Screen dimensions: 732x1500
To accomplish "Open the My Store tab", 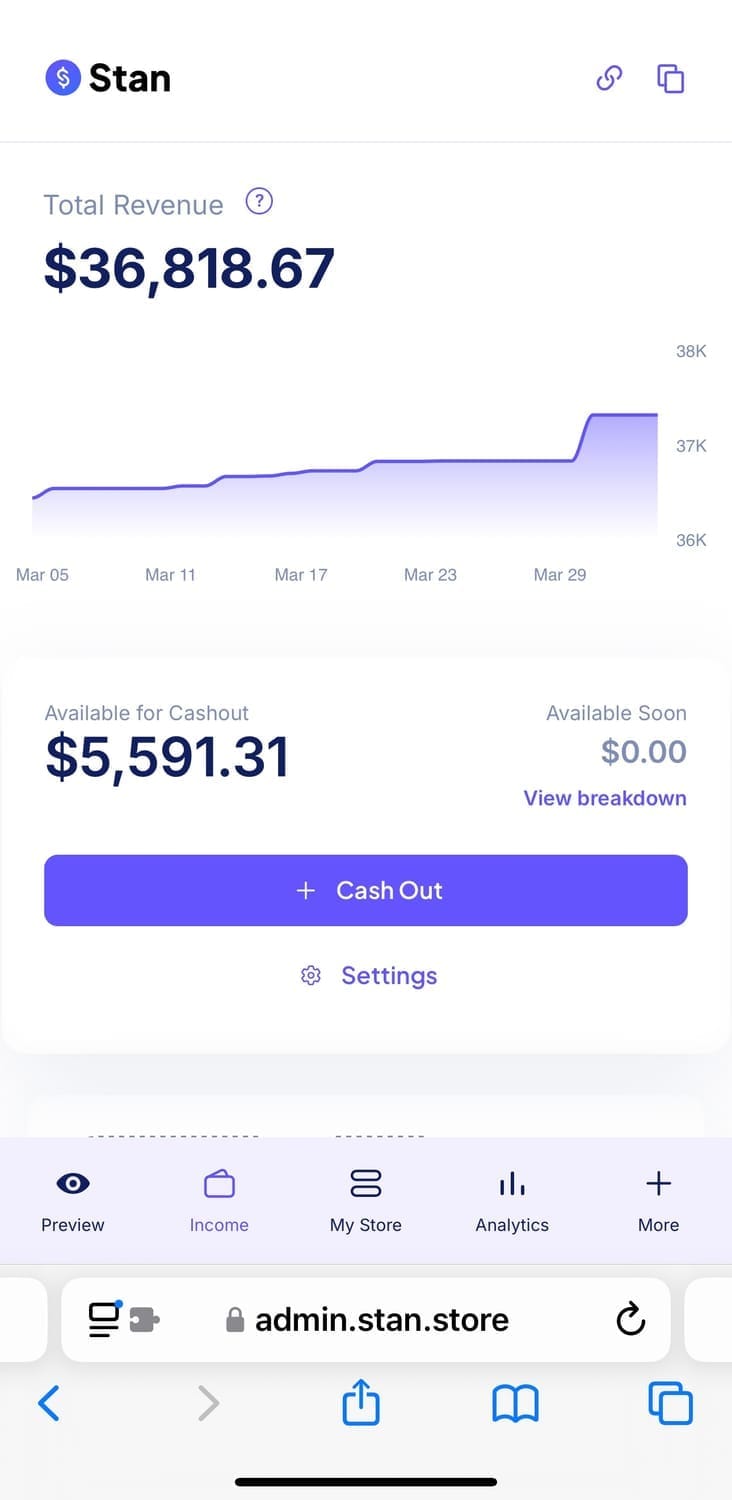I will pos(366,1201).
